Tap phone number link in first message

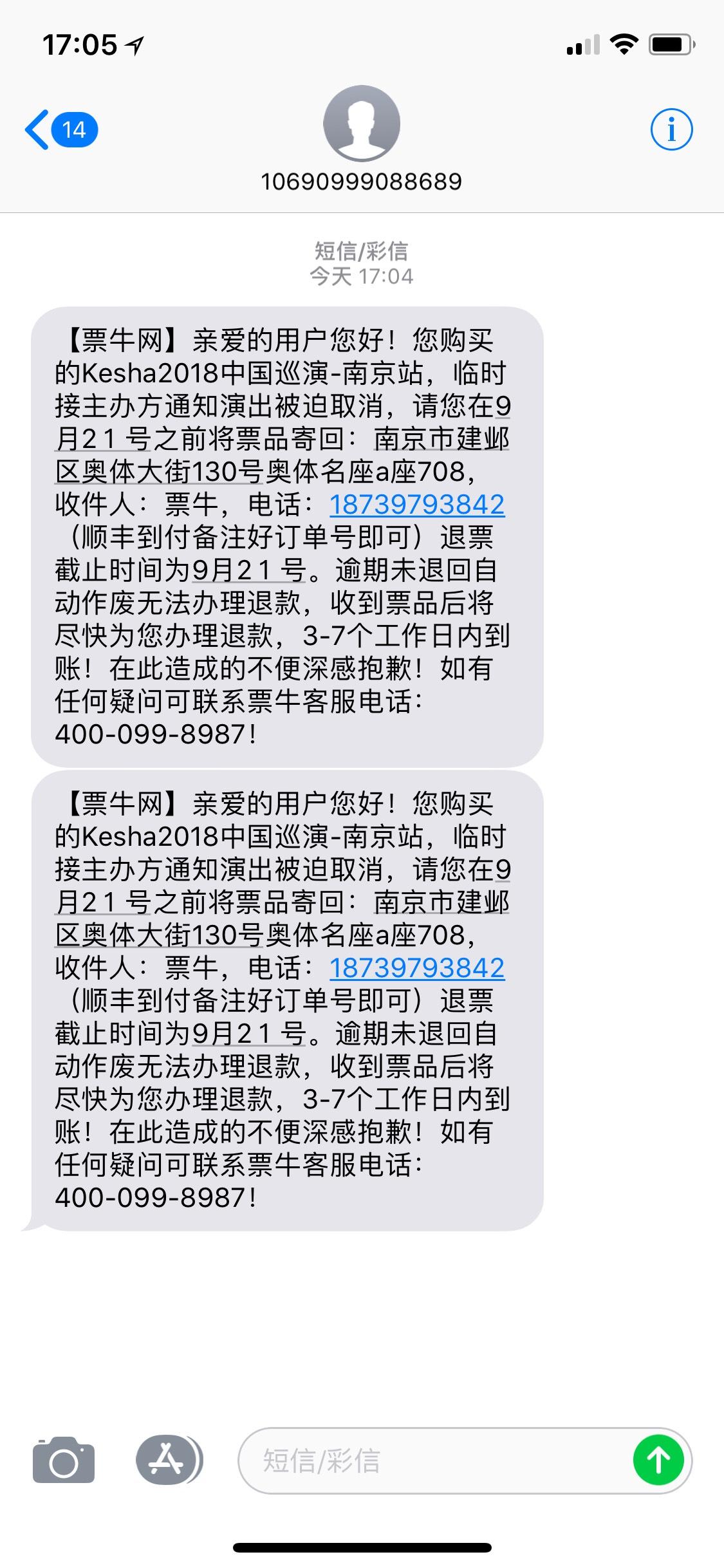pos(417,505)
